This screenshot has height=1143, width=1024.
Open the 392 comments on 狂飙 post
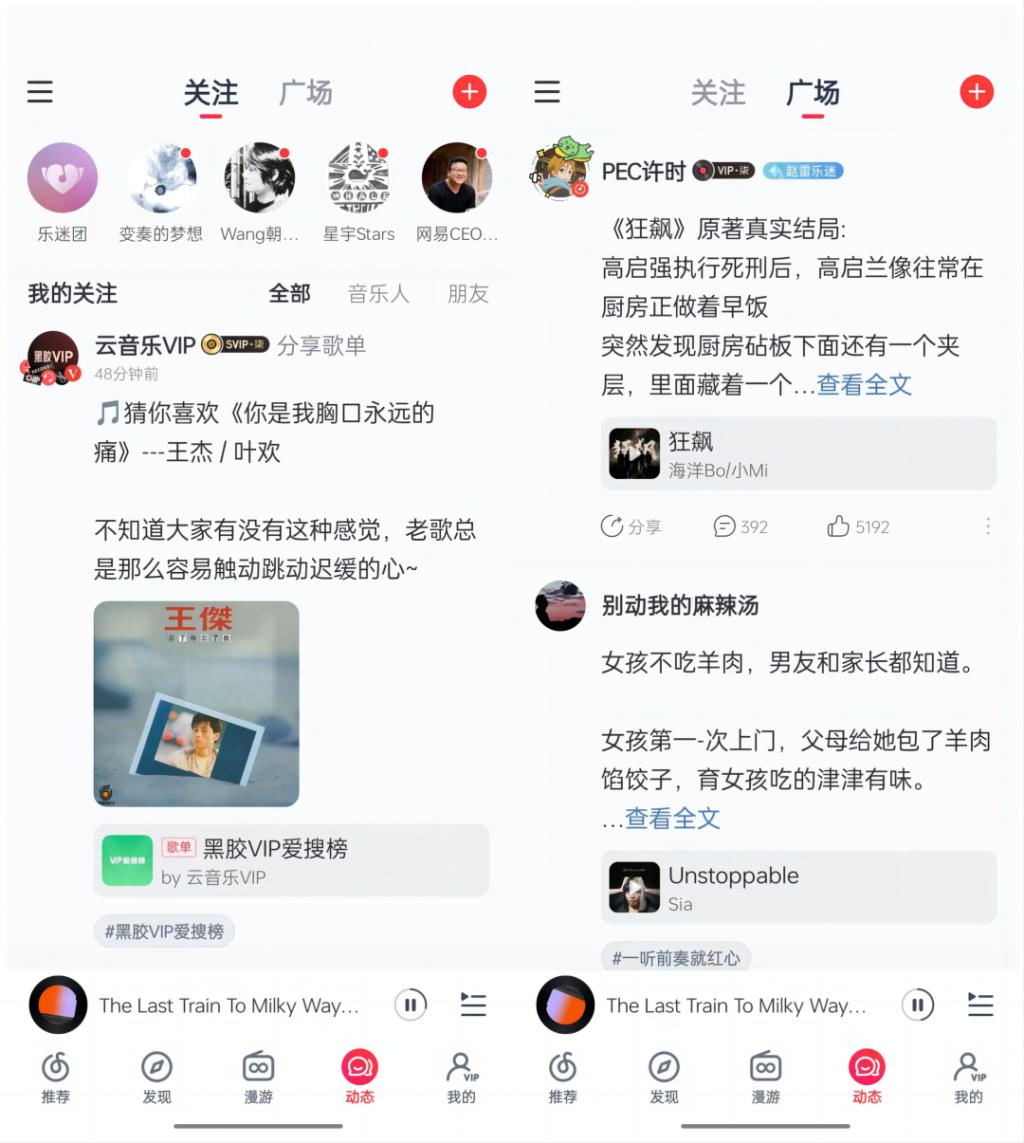740,527
